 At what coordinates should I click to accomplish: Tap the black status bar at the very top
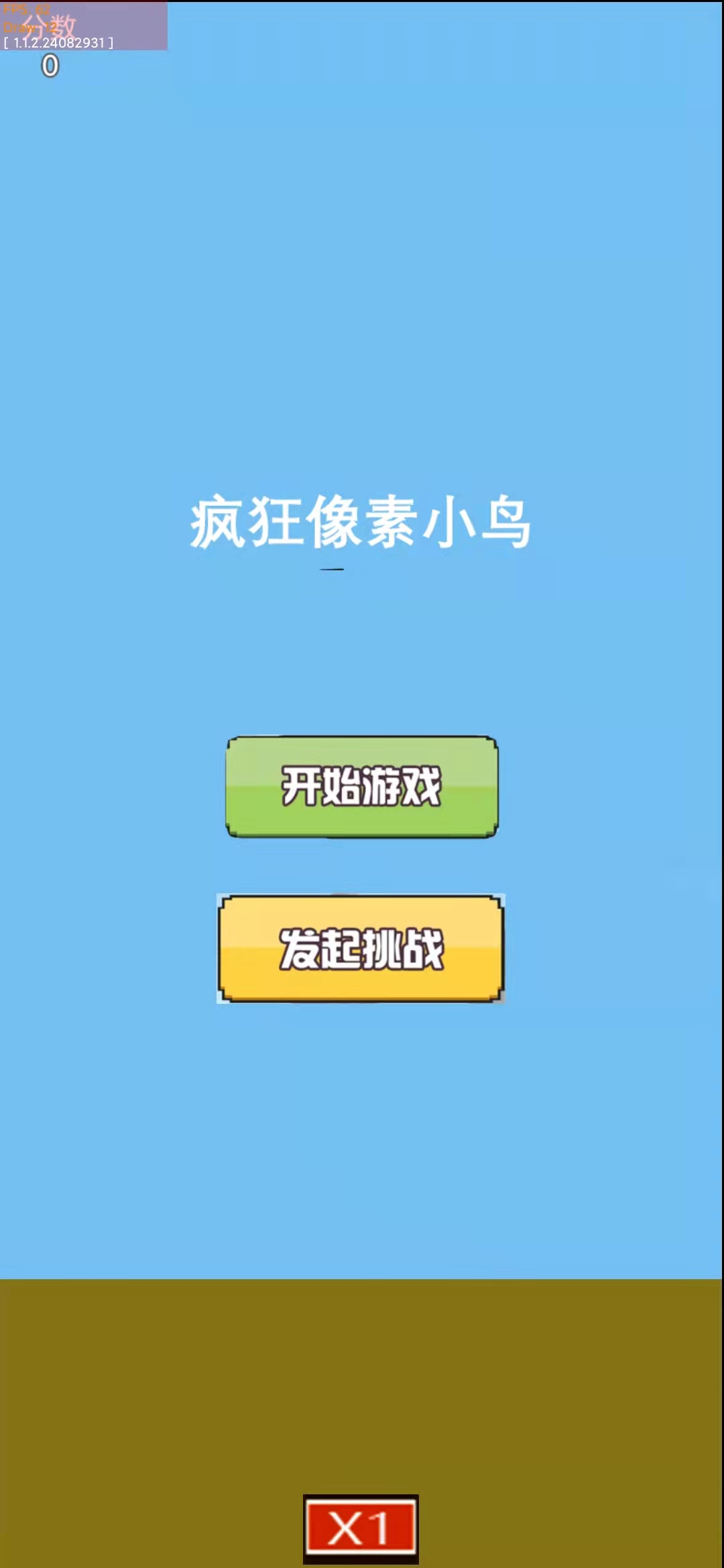[x=362, y=3]
